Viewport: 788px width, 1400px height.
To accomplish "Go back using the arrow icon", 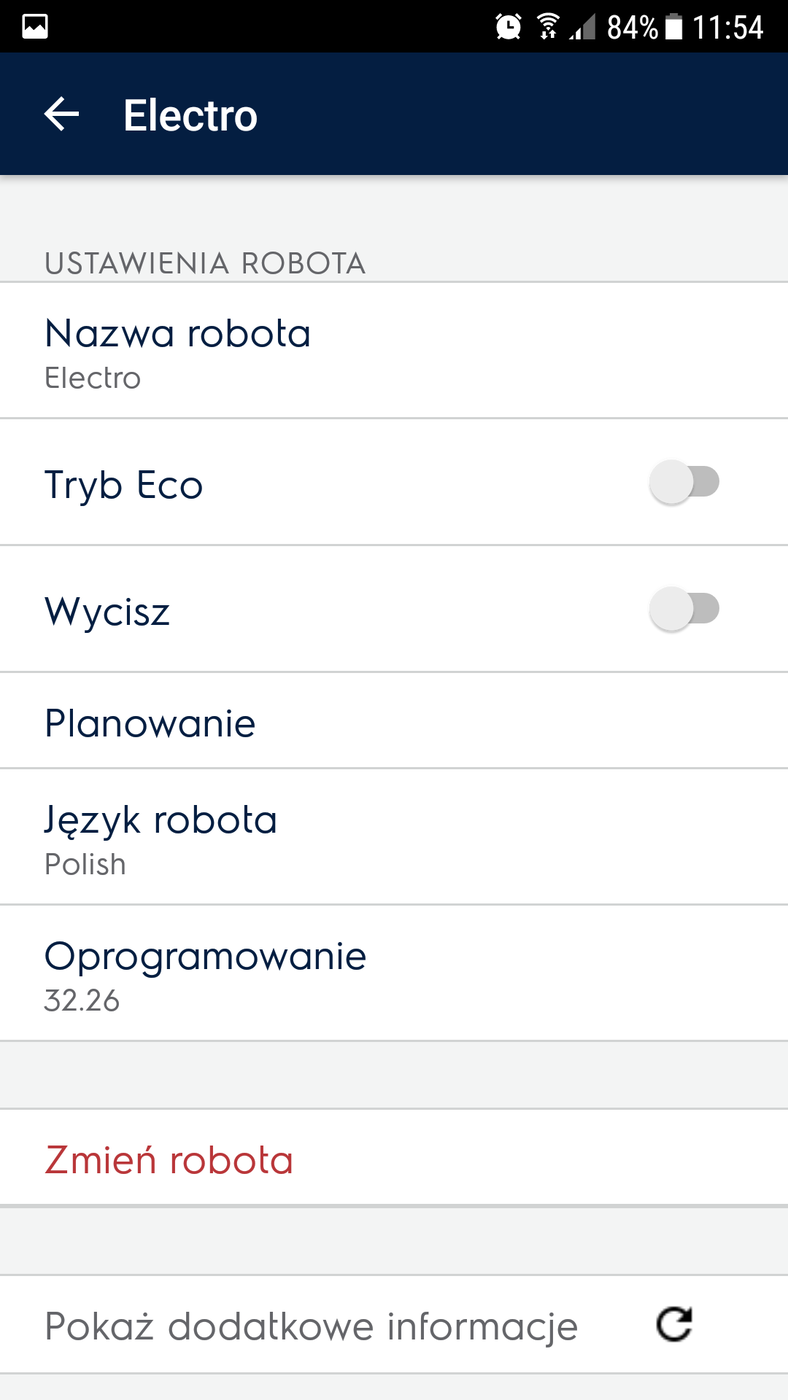I will 61,113.
